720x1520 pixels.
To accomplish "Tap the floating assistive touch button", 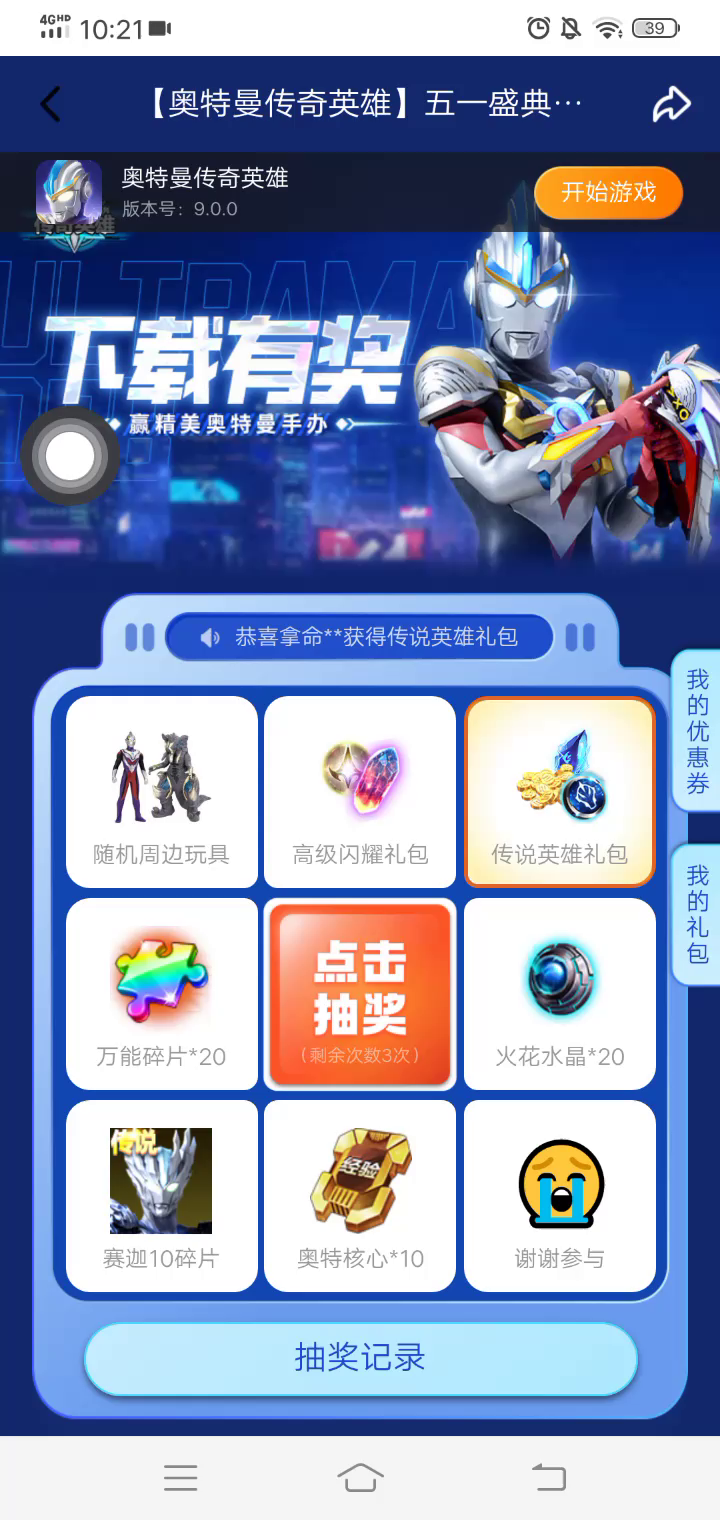I will tap(70, 457).
